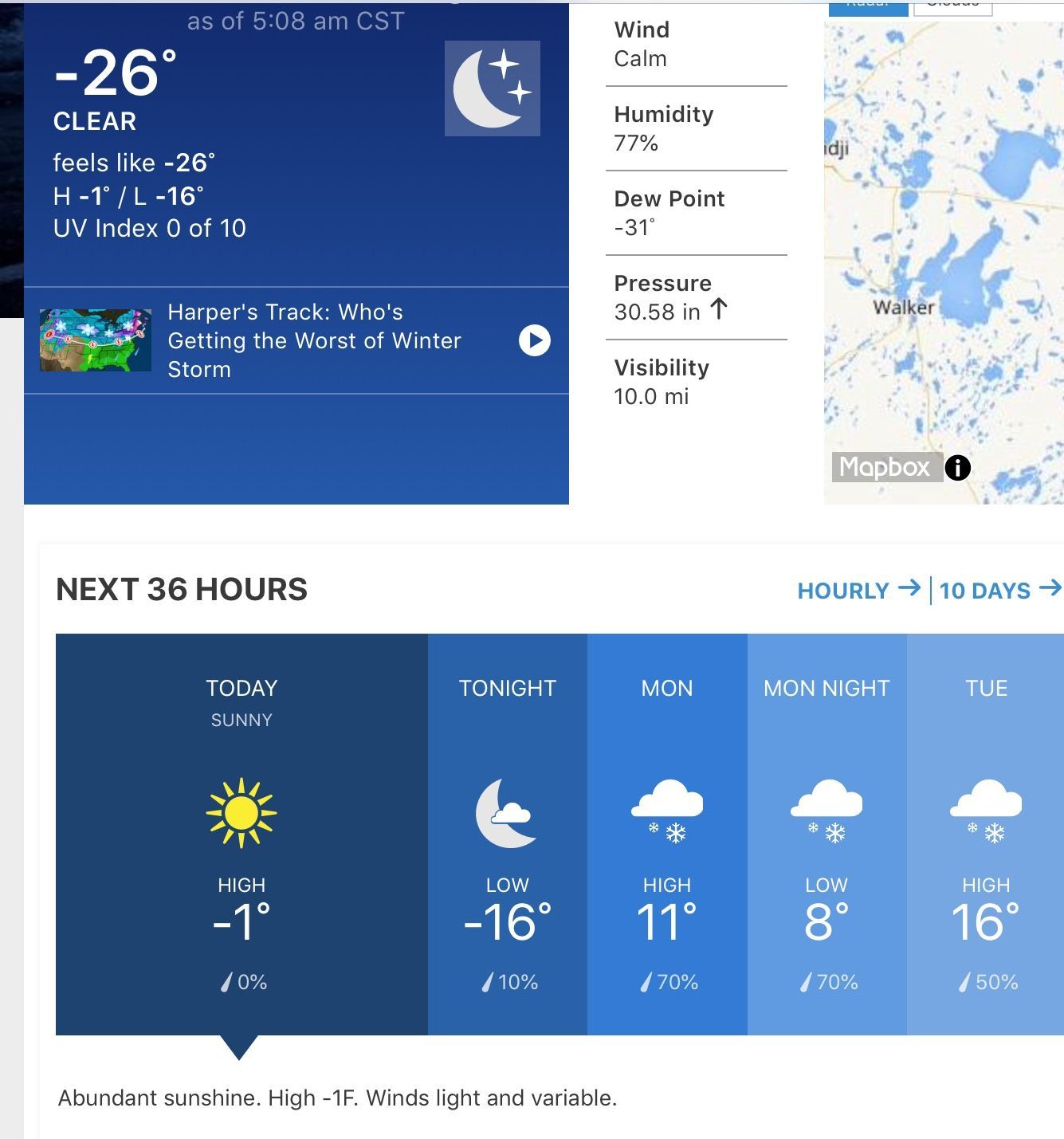Viewport: 1064px width, 1139px height.
Task: Select the TONIGHT forecast column
Action: [x=507, y=834]
